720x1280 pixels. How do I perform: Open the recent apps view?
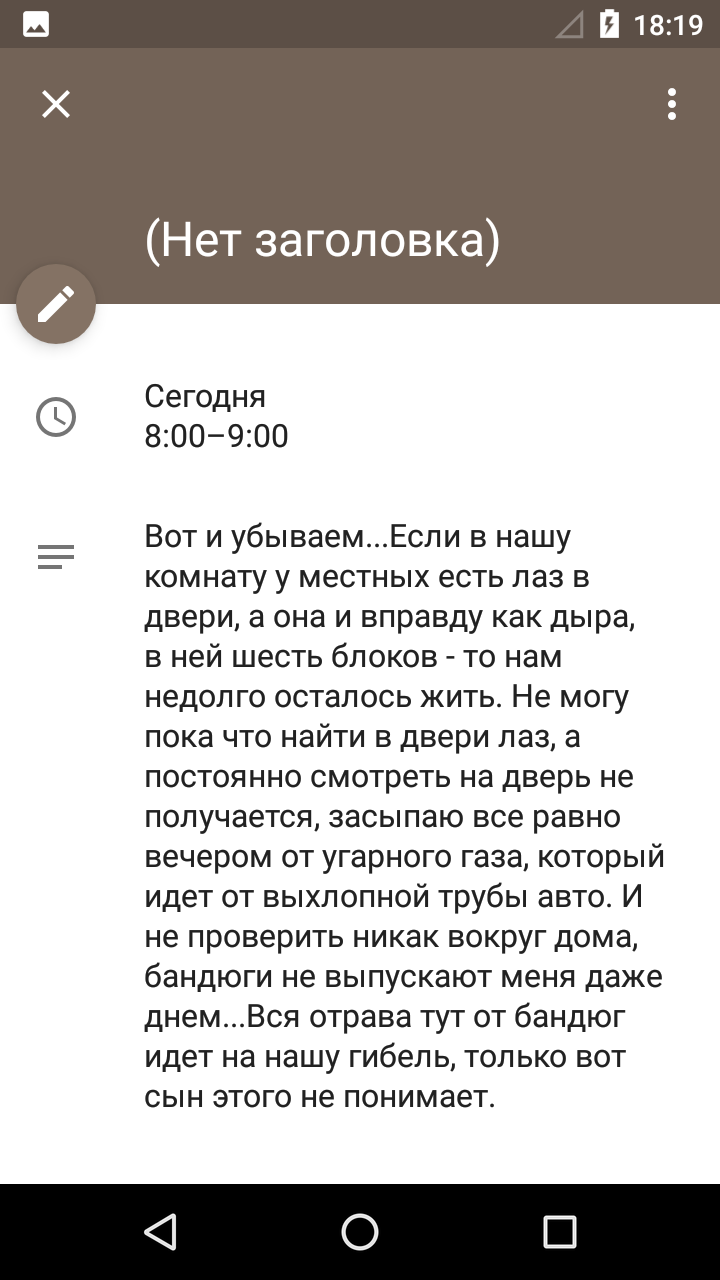pos(560,1232)
